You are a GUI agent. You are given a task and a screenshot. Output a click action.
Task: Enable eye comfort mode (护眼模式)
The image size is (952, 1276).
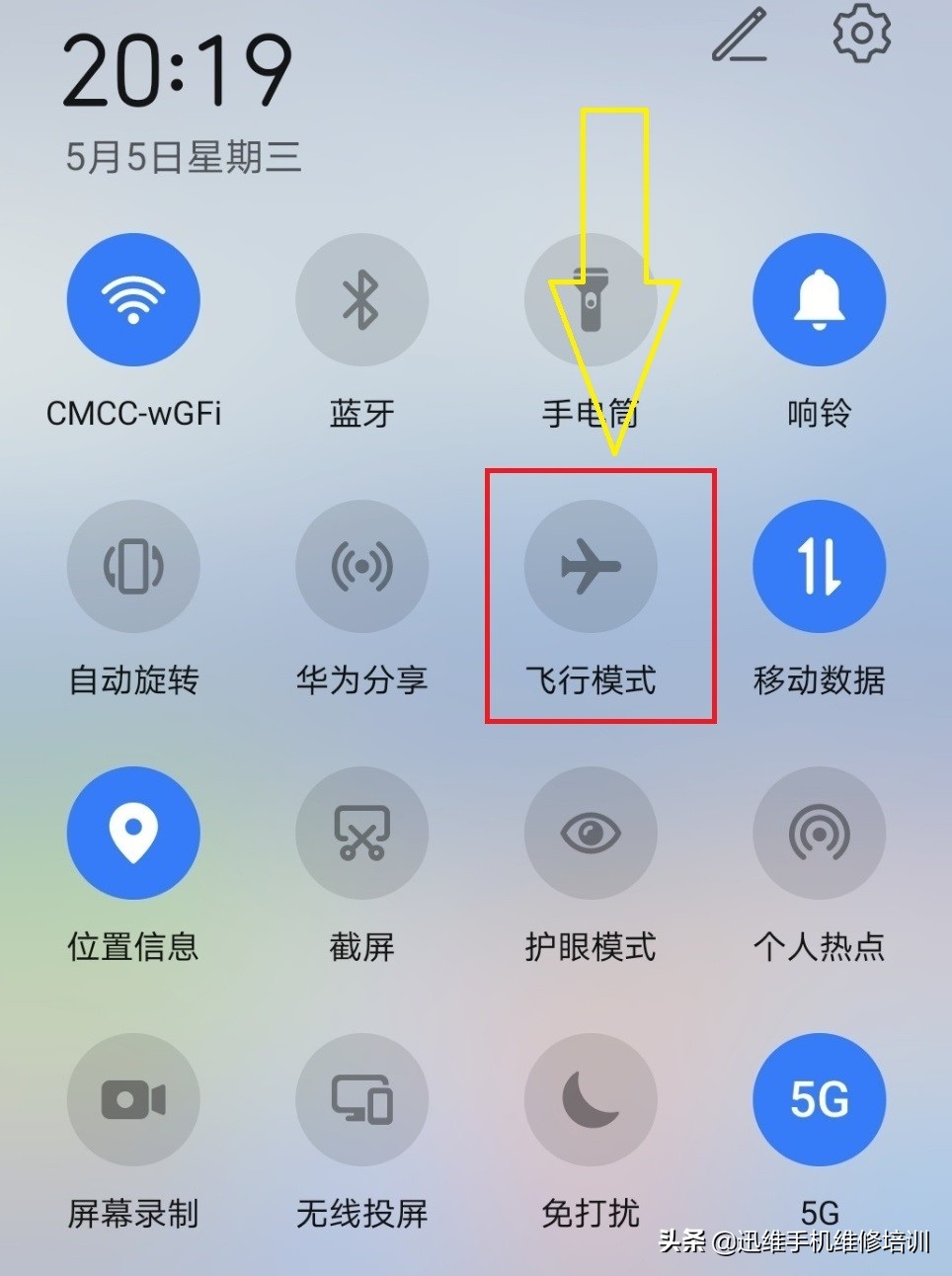point(591,833)
